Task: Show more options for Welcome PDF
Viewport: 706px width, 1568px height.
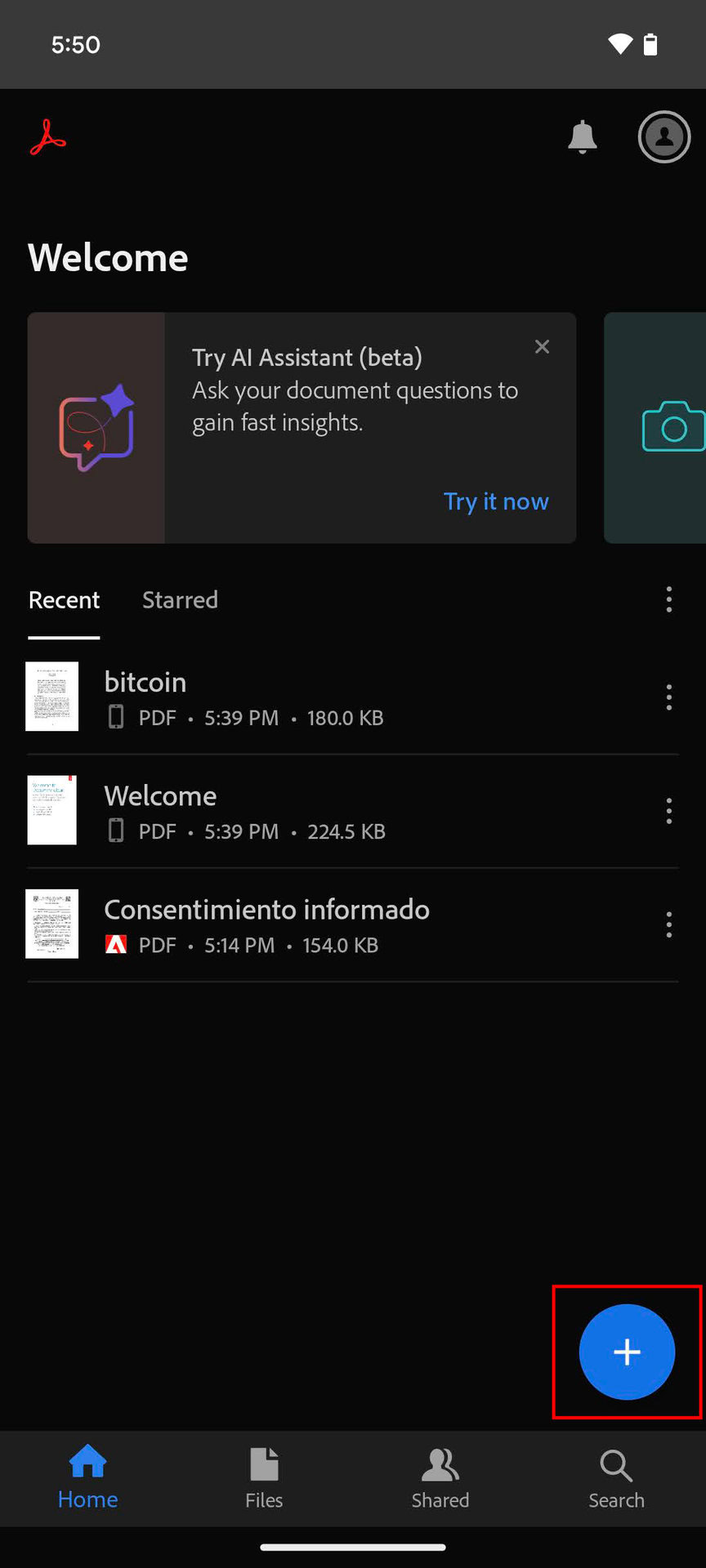Action: tap(668, 811)
